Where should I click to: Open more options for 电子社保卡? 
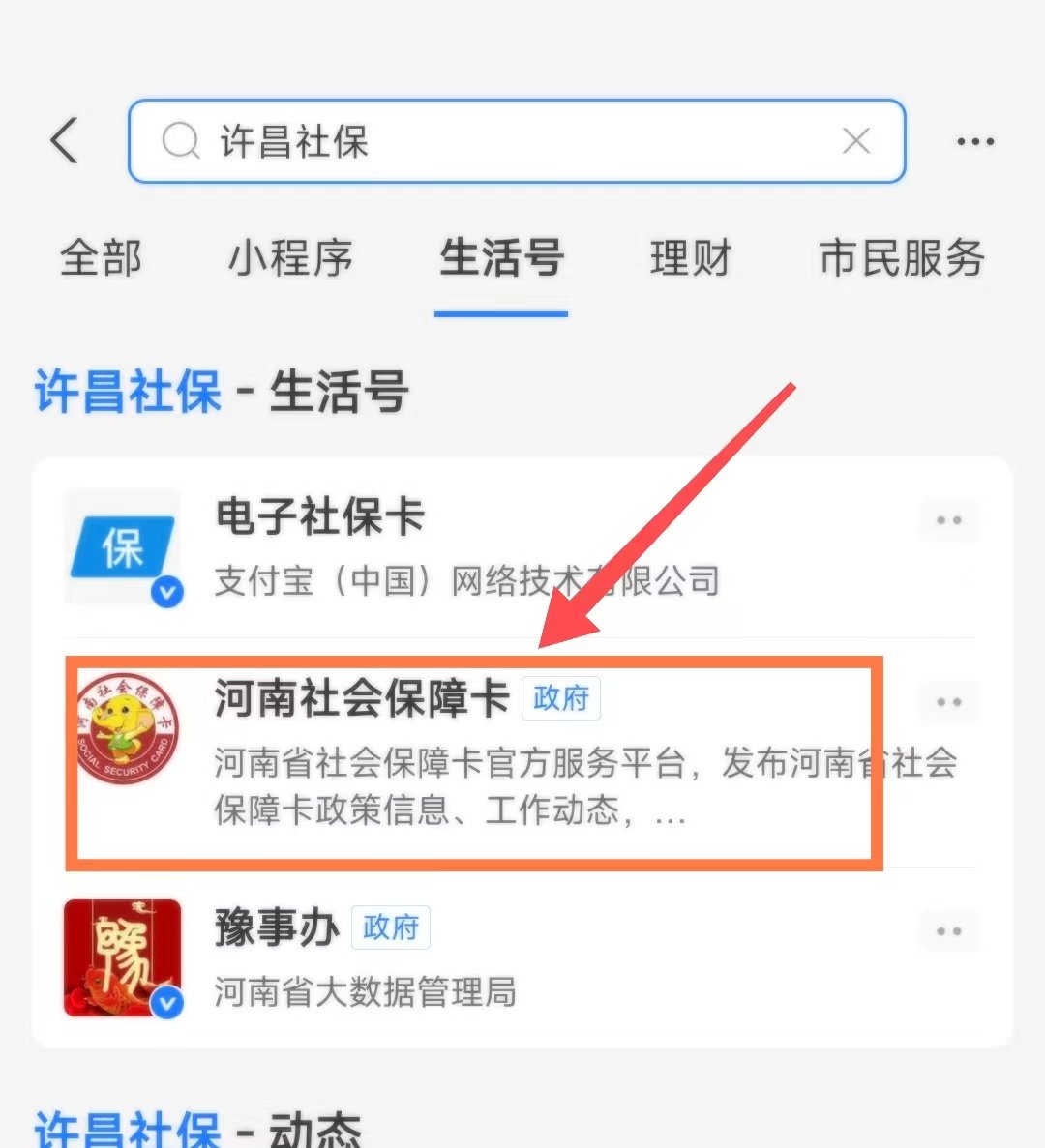(x=948, y=520)
